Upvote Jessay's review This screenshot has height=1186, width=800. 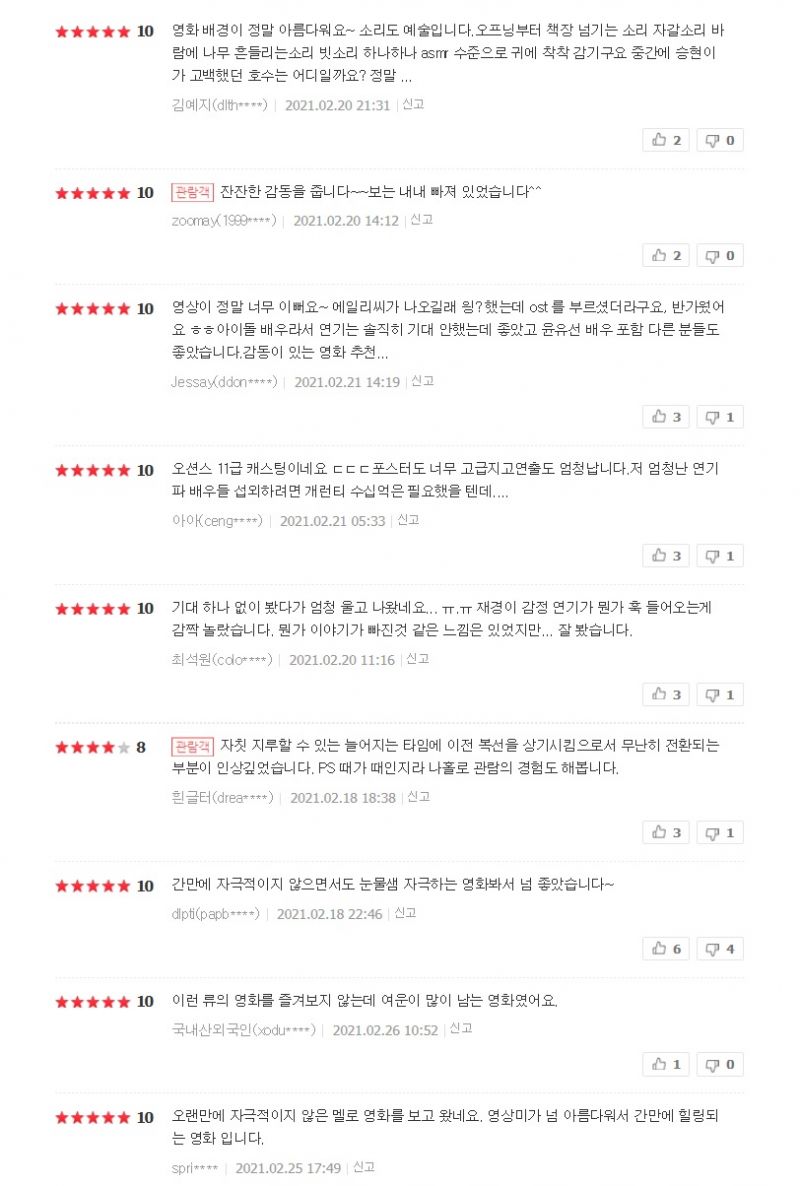tap(666, 417)
